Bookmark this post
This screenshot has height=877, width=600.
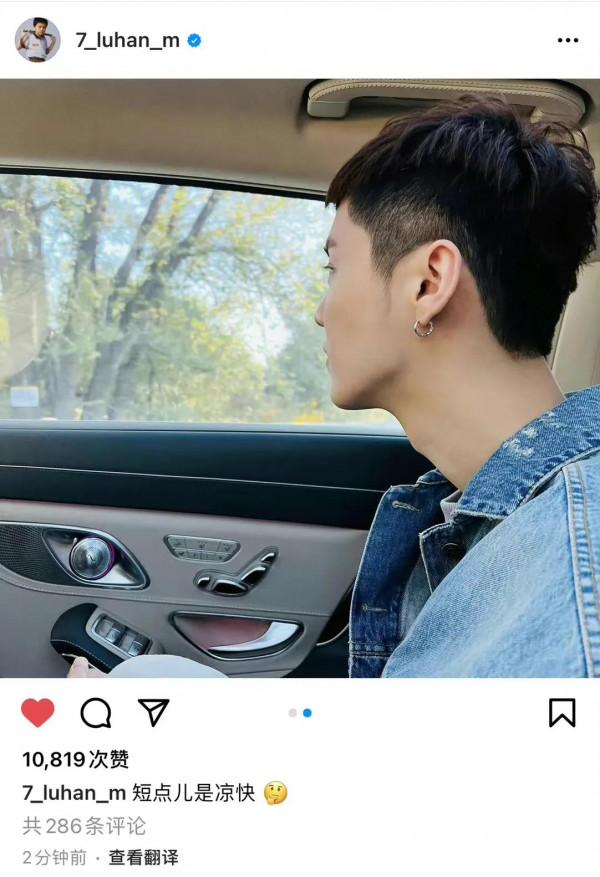coord(562,712)
